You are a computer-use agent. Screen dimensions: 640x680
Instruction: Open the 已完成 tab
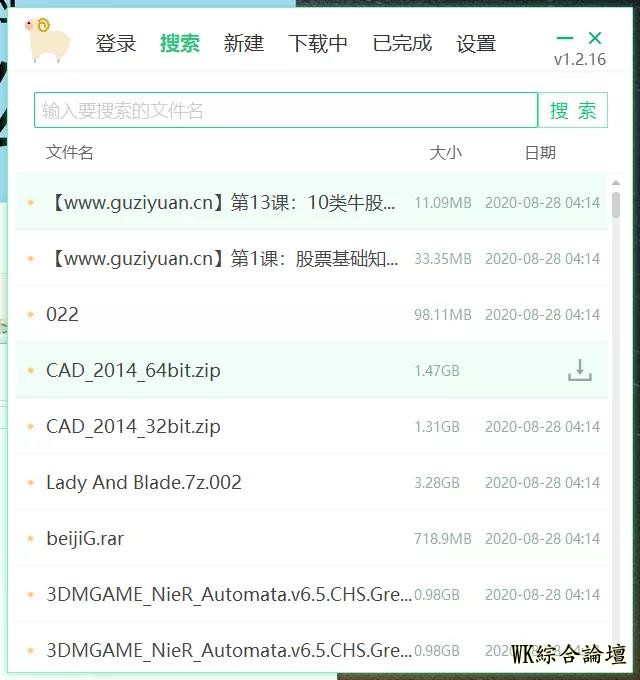(x=402, y=44)
